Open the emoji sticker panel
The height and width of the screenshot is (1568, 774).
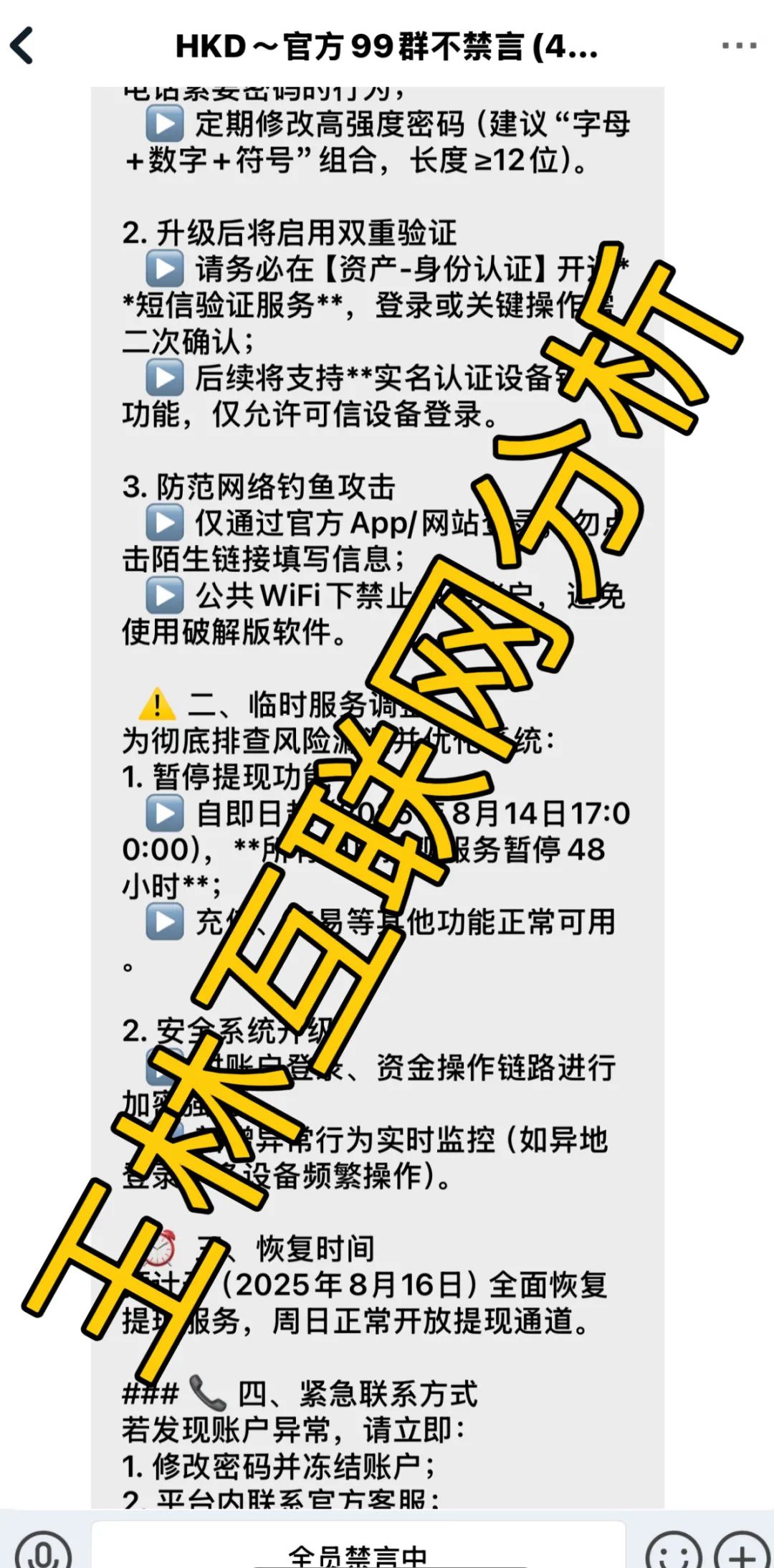click(674, 1552)
